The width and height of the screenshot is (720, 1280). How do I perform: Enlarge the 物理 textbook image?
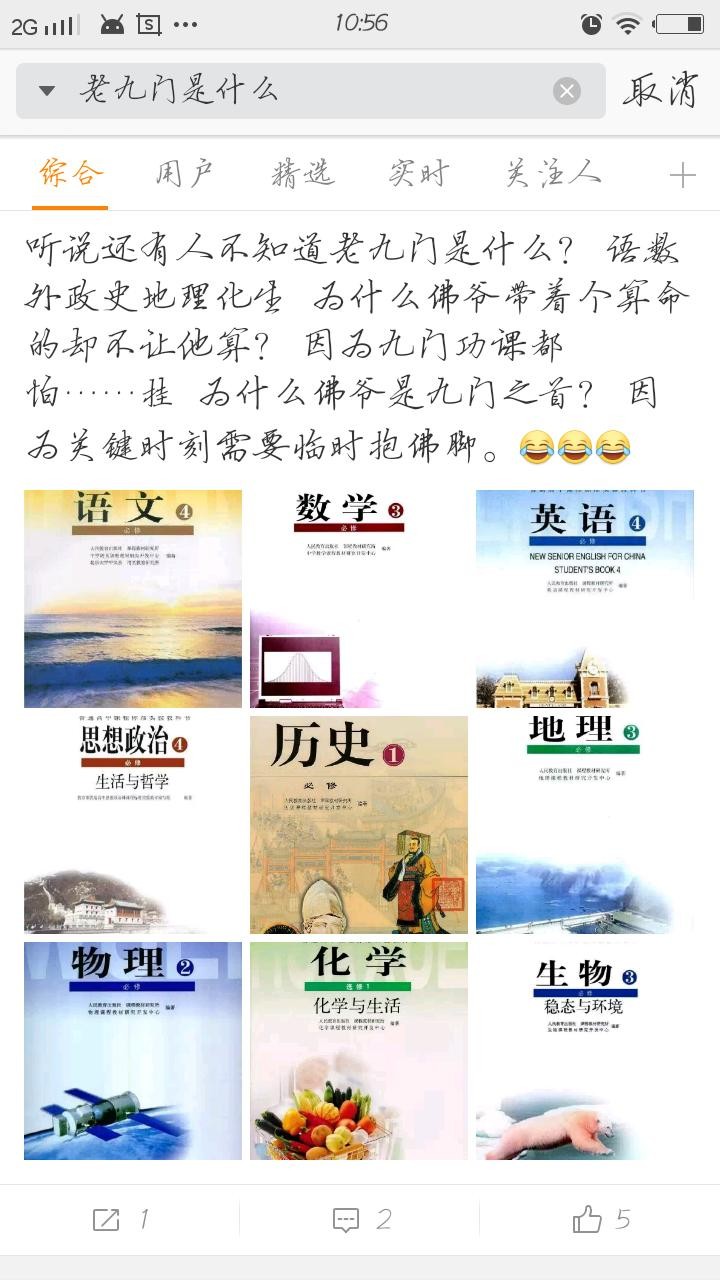(133, 1050)
